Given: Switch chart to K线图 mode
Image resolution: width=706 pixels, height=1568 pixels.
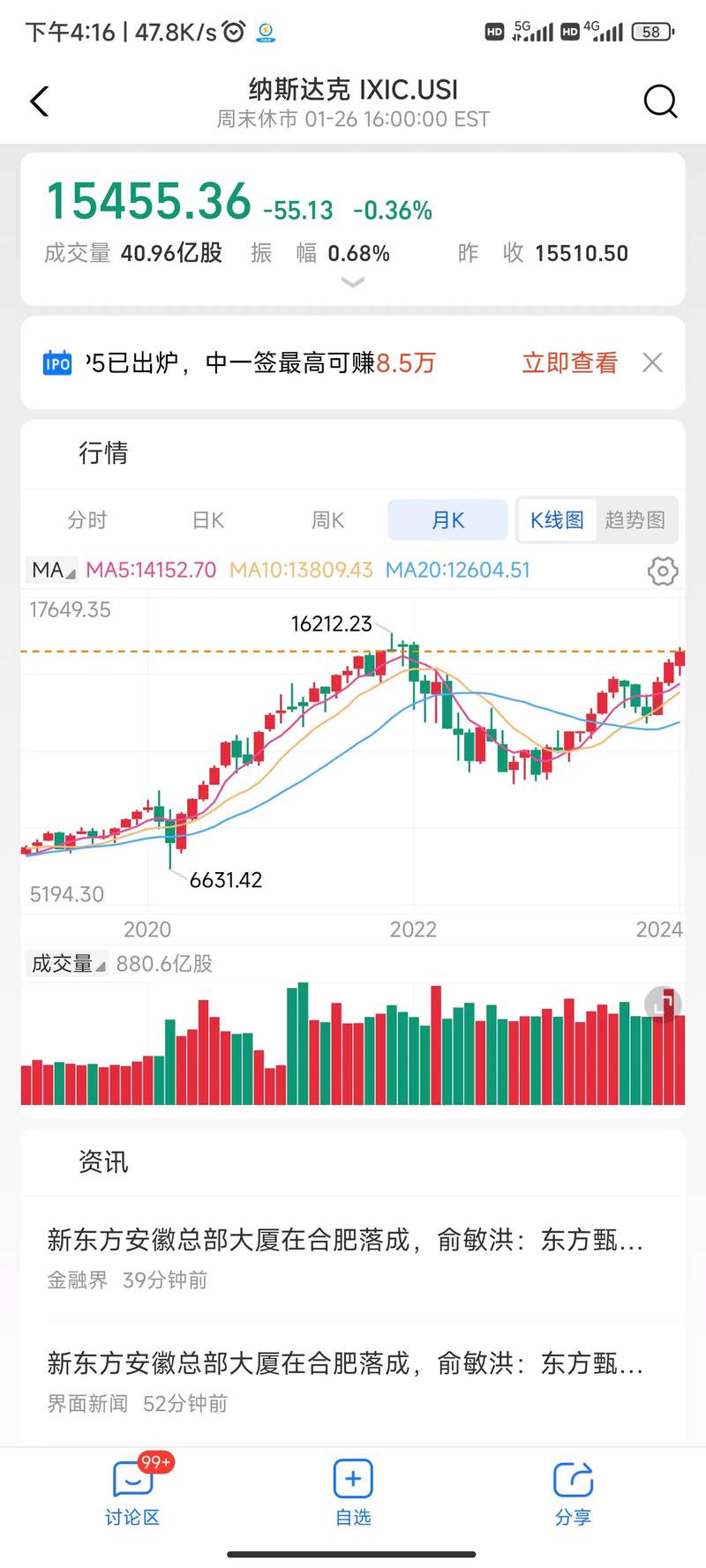Looking at the screenshot, I should (x=556, y=519).
